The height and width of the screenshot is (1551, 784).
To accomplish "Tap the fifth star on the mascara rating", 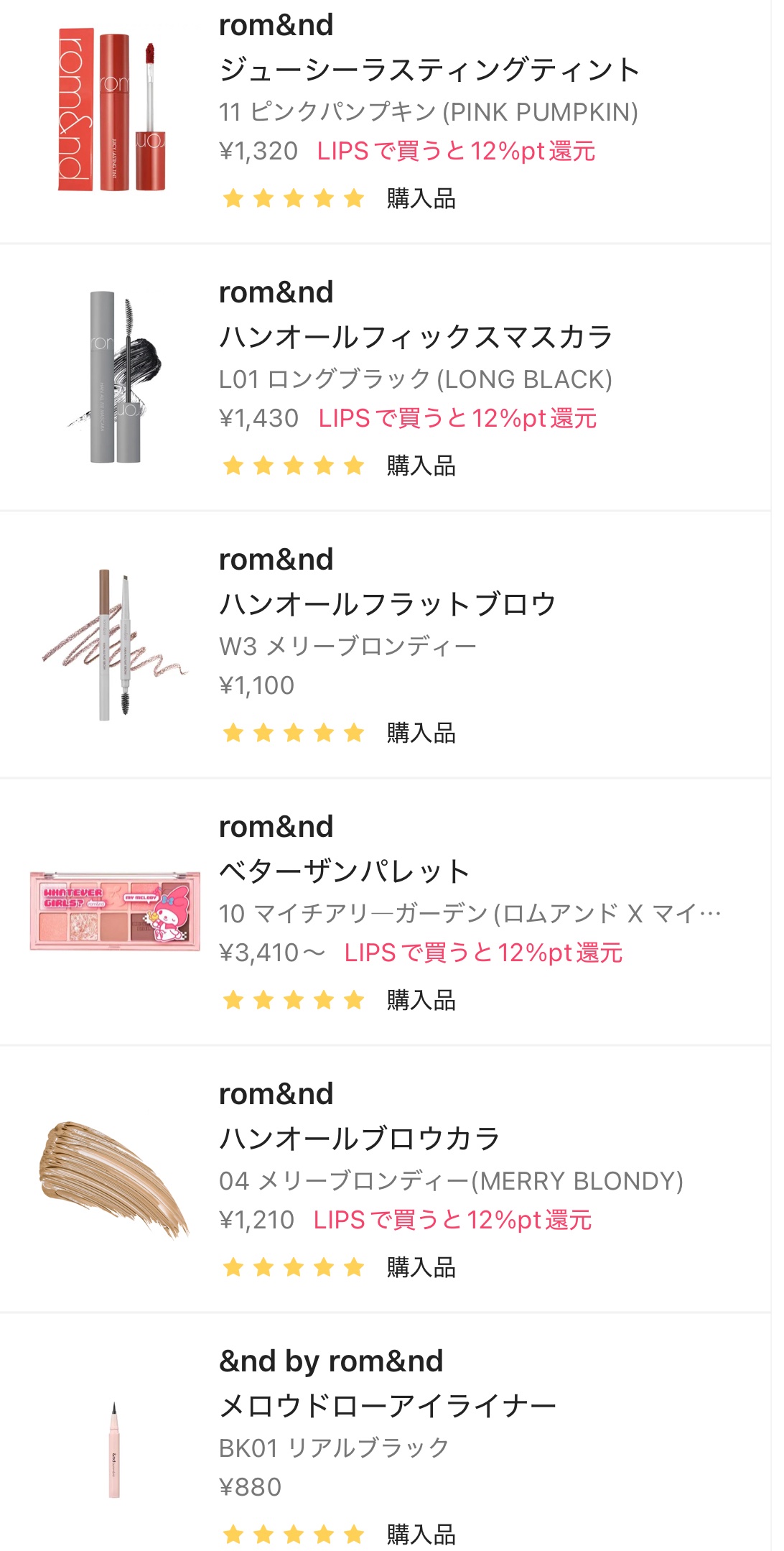I will [353, 467].
